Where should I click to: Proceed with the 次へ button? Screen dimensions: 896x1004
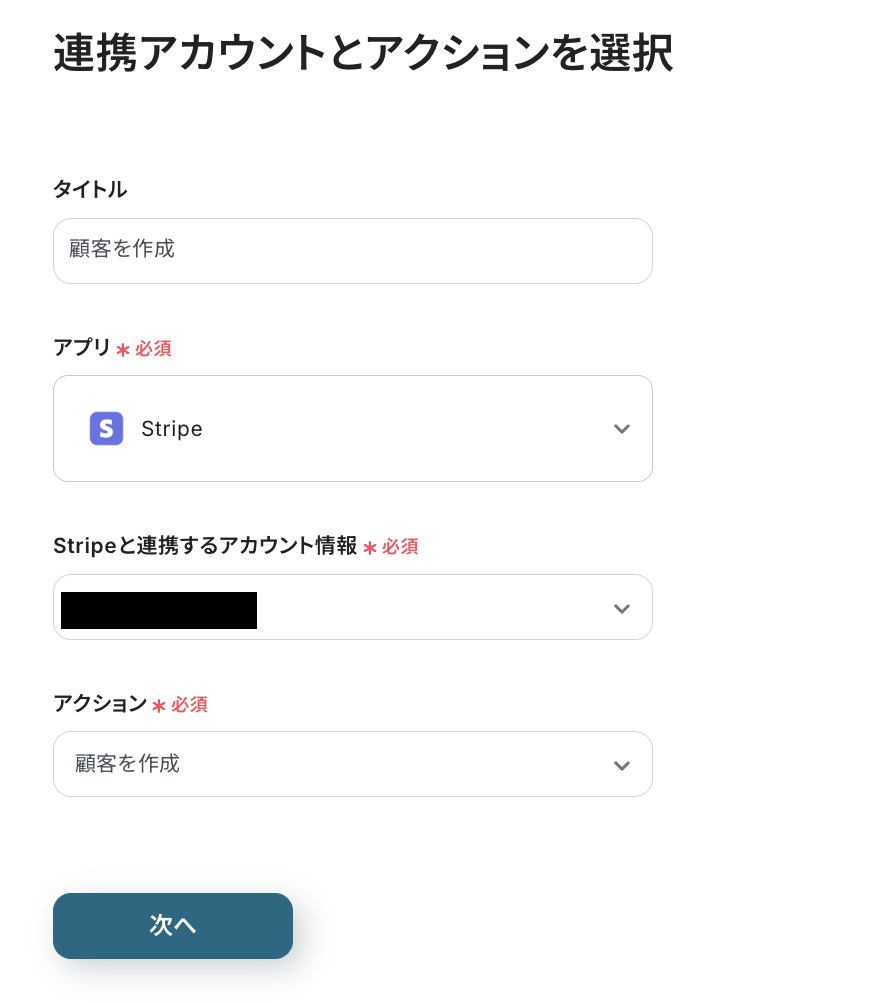coord(173,925)
